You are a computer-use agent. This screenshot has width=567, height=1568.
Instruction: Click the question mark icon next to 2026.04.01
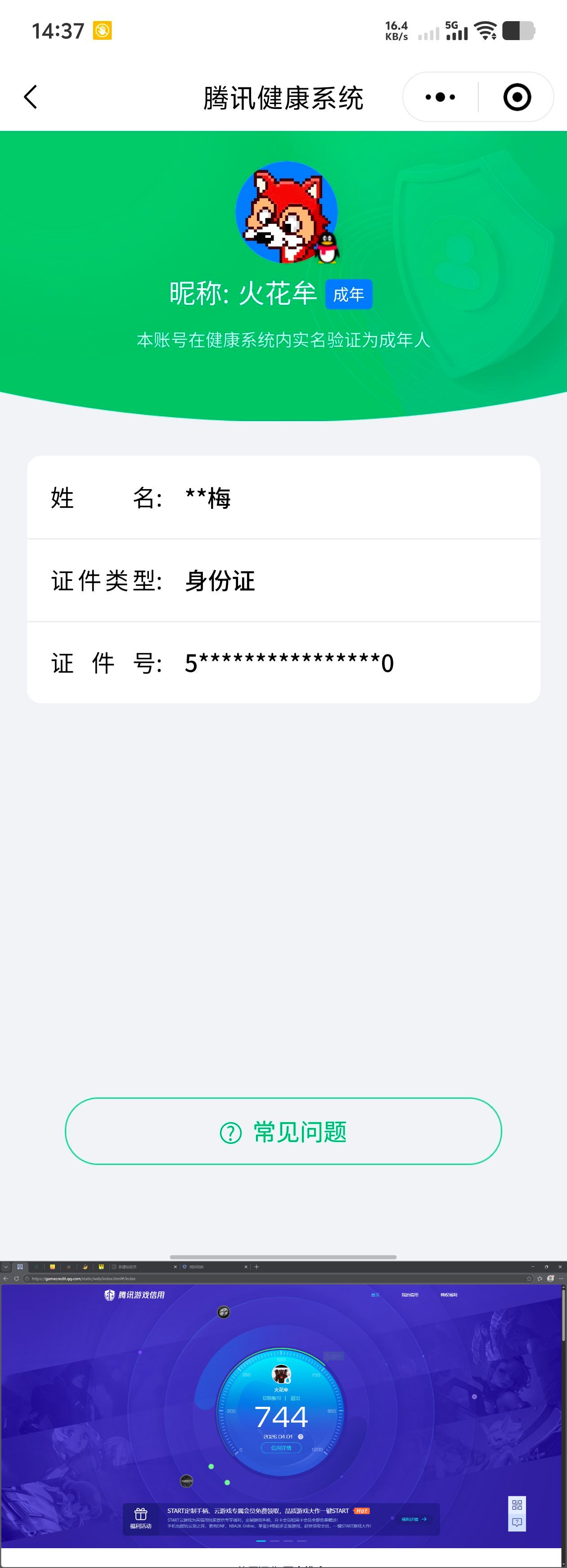point(300,1437)
